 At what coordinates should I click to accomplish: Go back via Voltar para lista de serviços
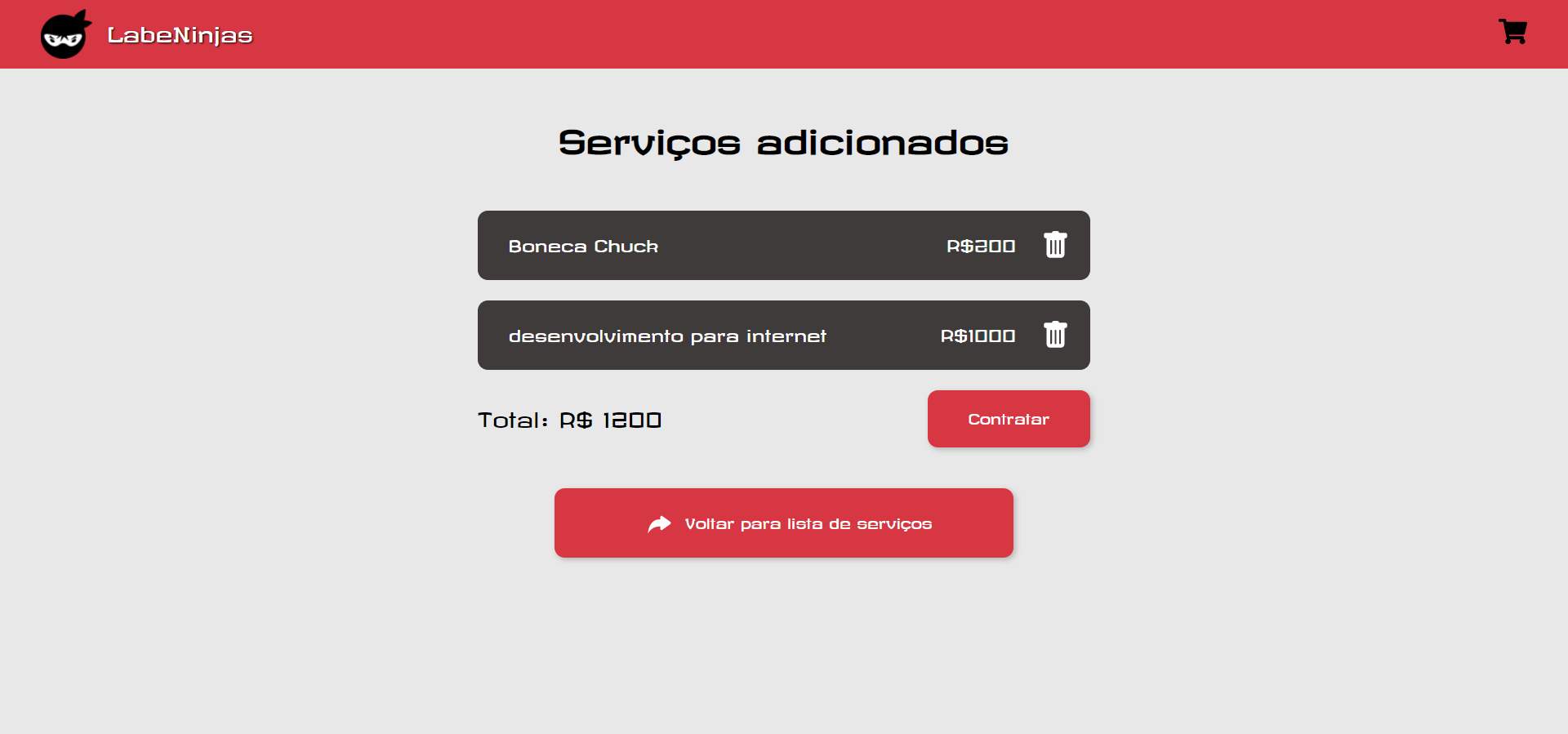click(783, 523)
